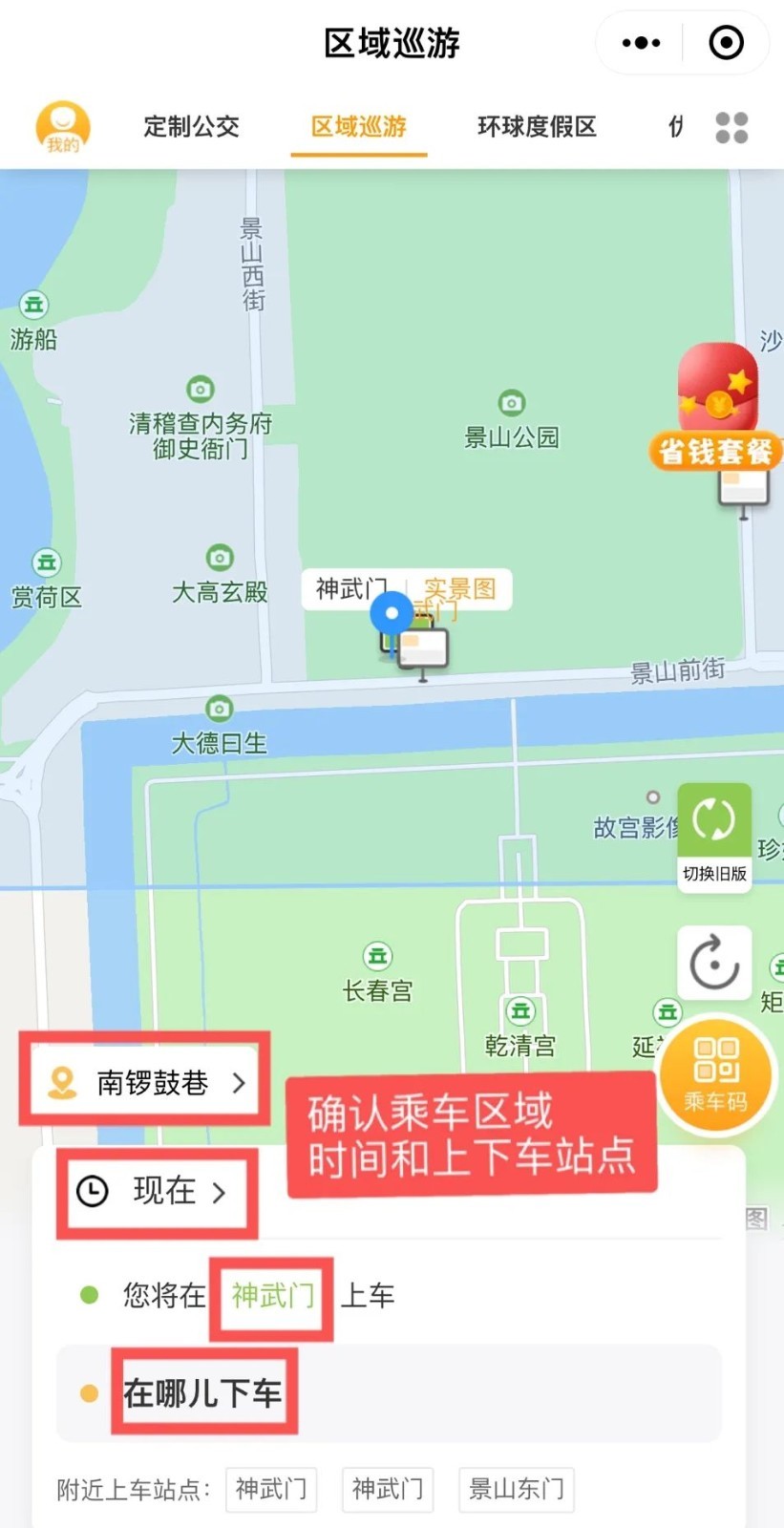Open the four-dot grid of all categories

731,127
